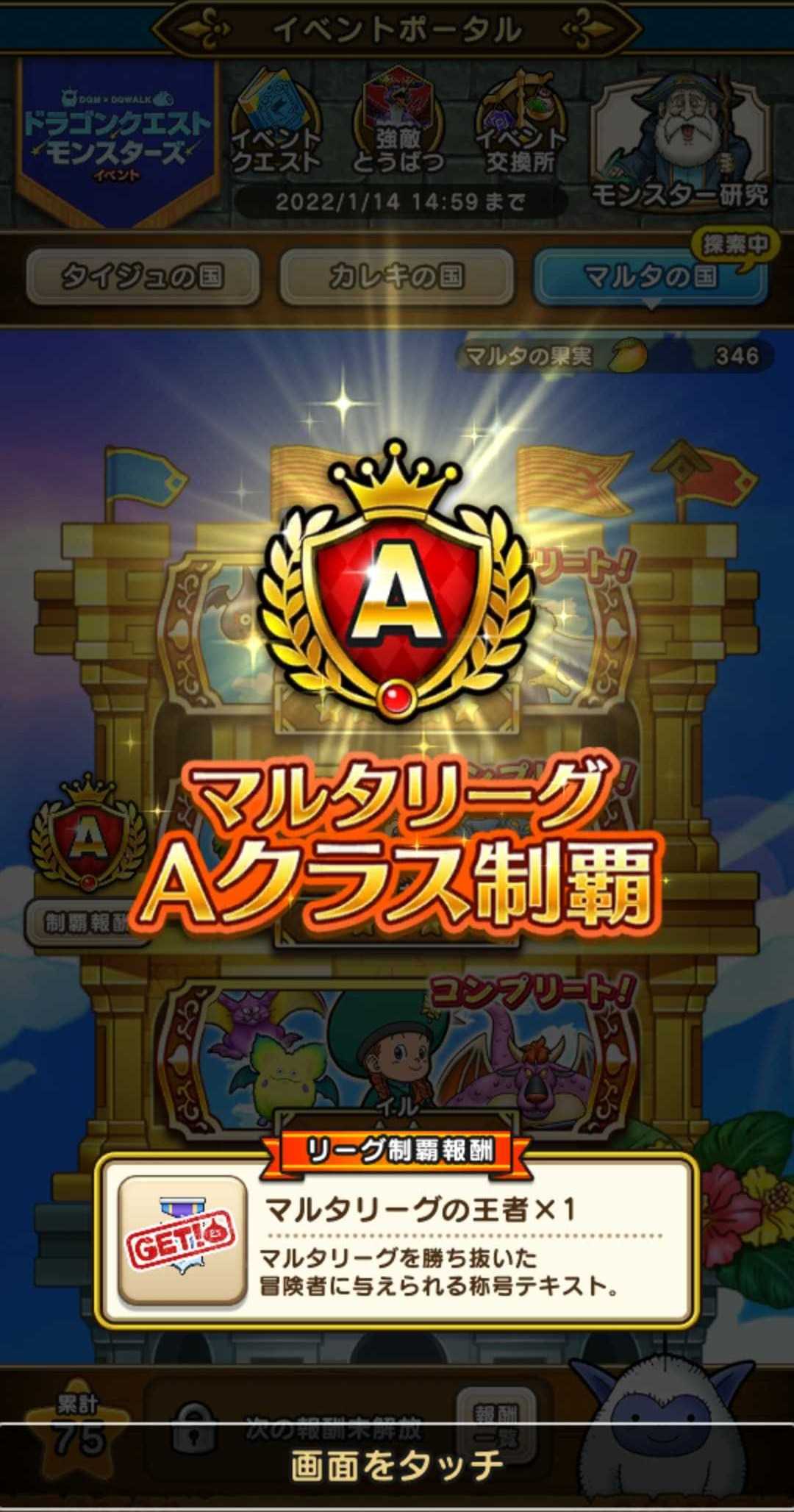Image resolution: width=794 pixels, height=1512 pixels.
Task: Select the マルタの国 tab
Action: click(650, 277)
